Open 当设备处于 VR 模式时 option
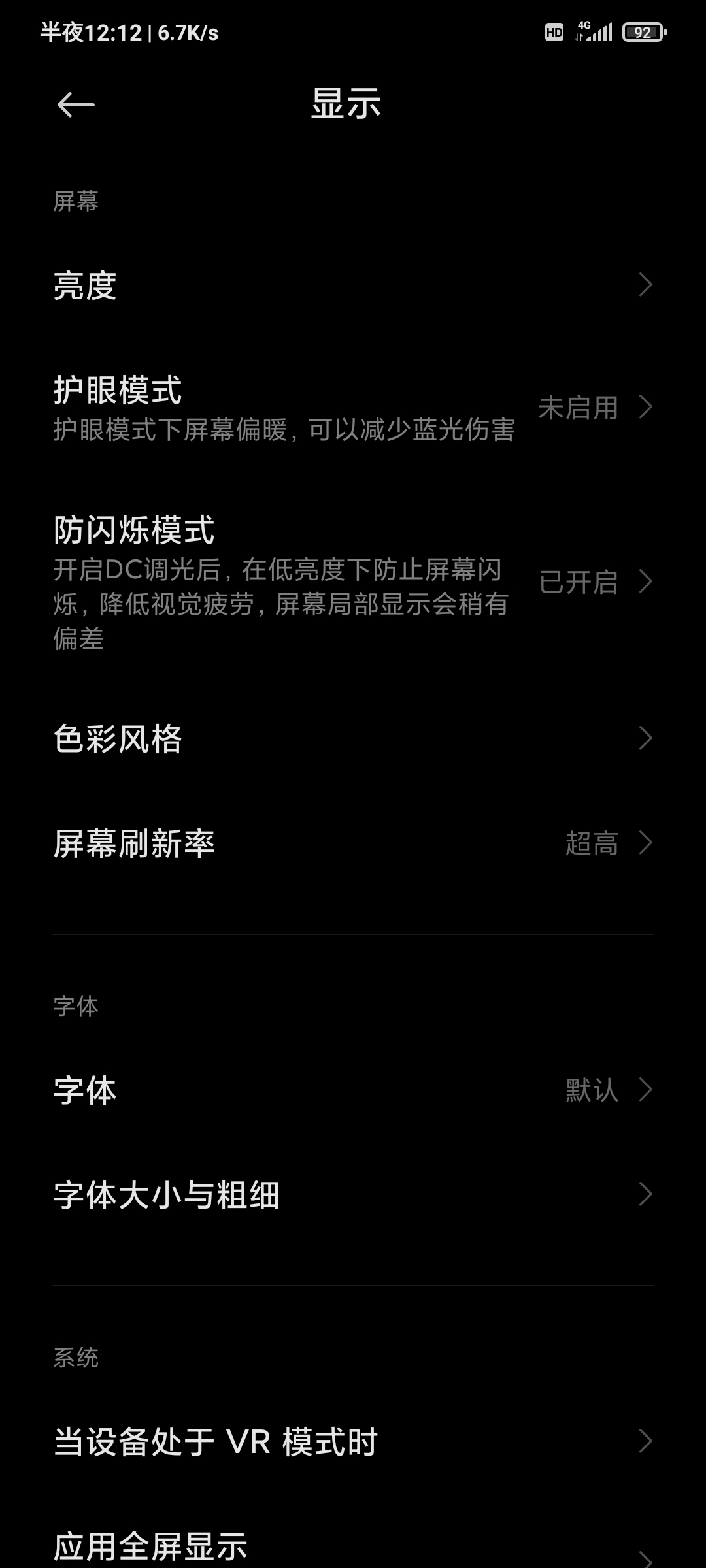 pos(353,1441)
